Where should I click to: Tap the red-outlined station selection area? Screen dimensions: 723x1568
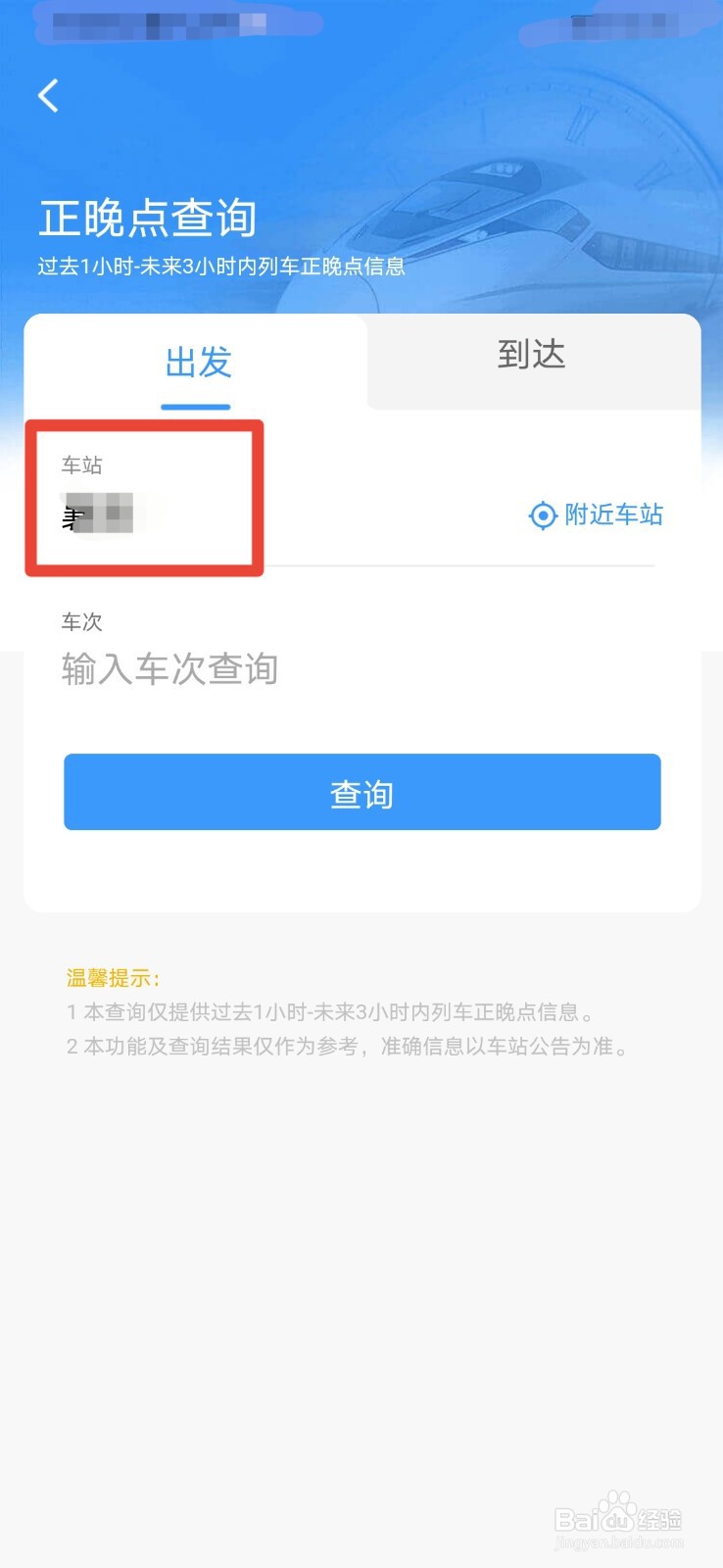(144, 500)
